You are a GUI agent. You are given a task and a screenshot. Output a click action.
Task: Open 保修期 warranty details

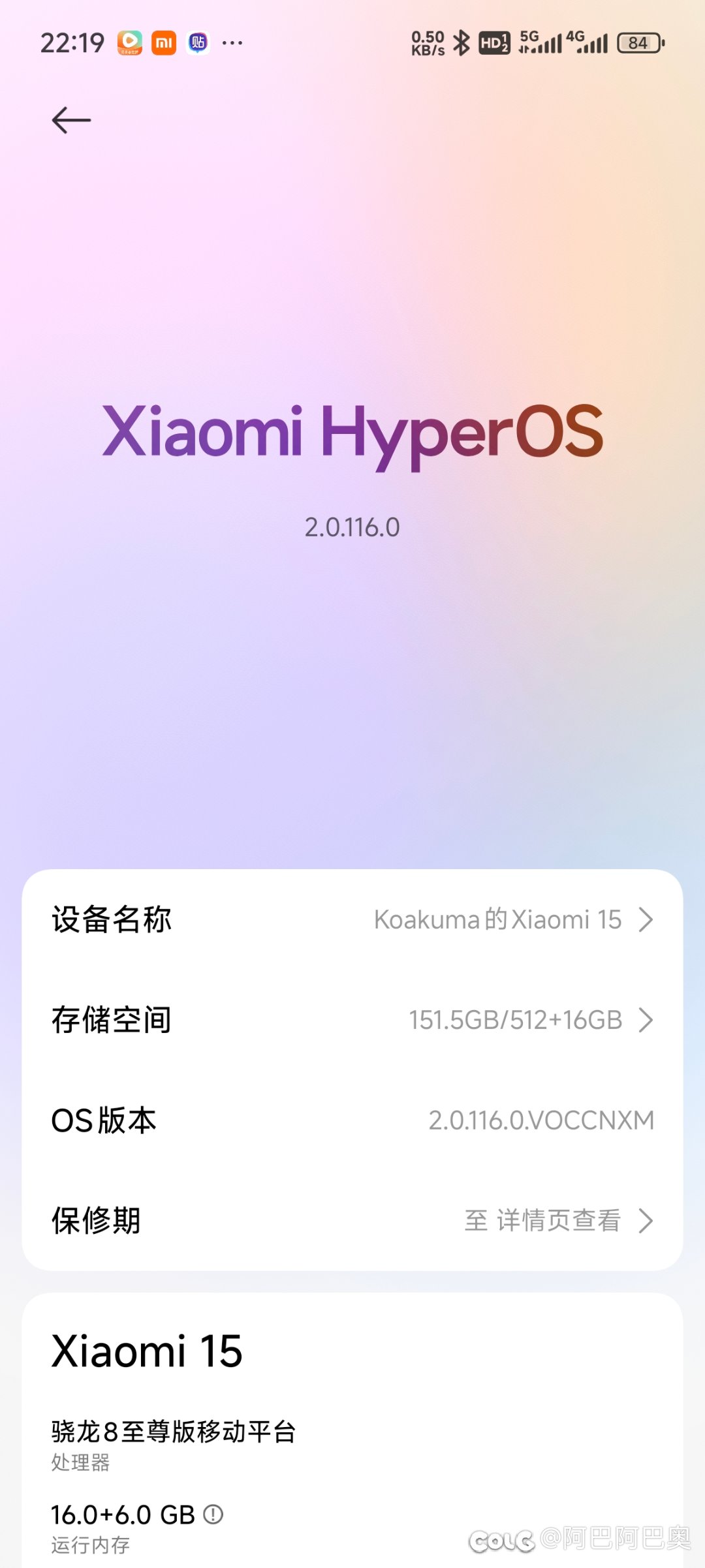click(352, 1220)
